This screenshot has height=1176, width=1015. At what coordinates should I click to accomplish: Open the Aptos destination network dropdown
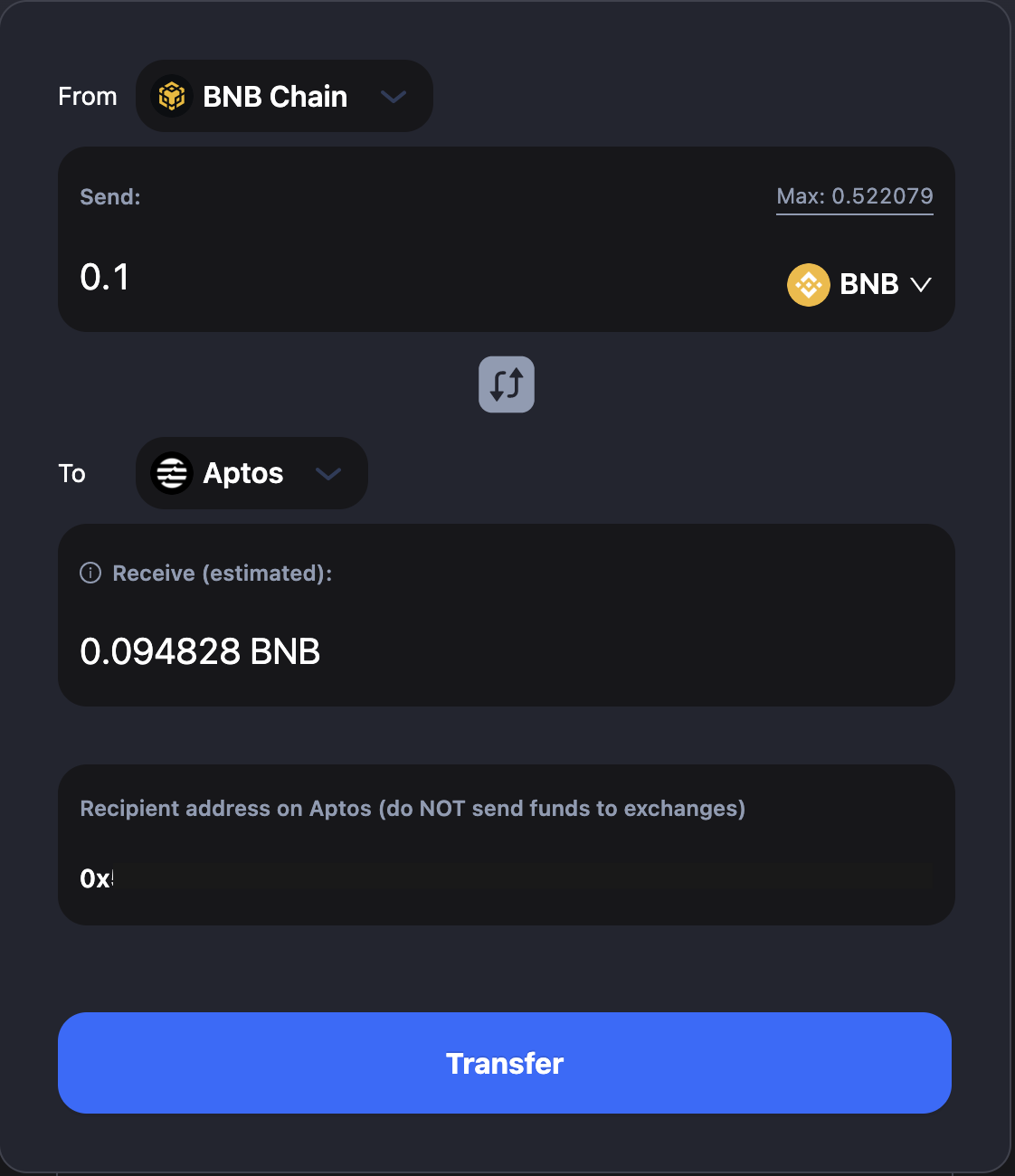coord(251,473)
